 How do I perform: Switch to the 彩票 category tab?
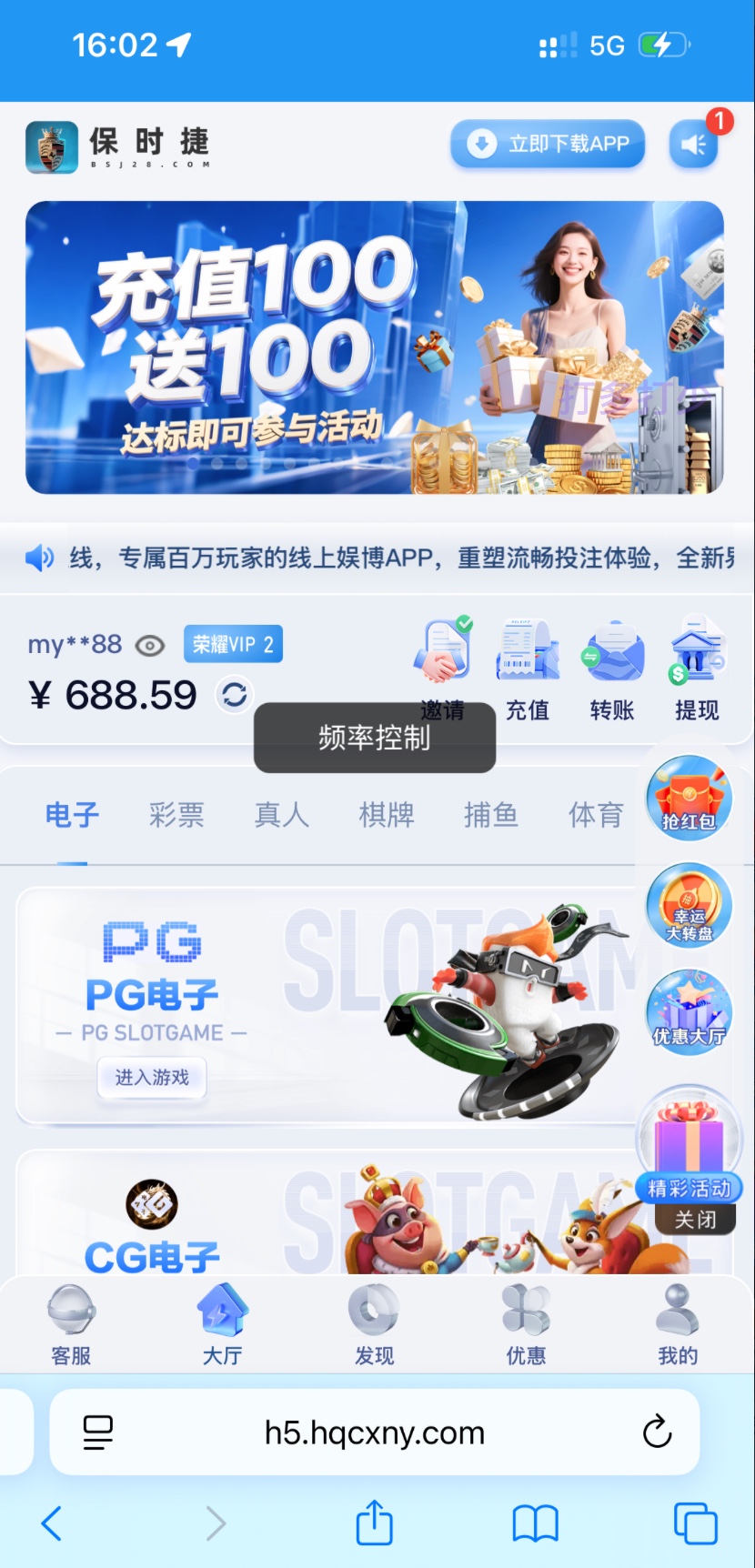176,815
